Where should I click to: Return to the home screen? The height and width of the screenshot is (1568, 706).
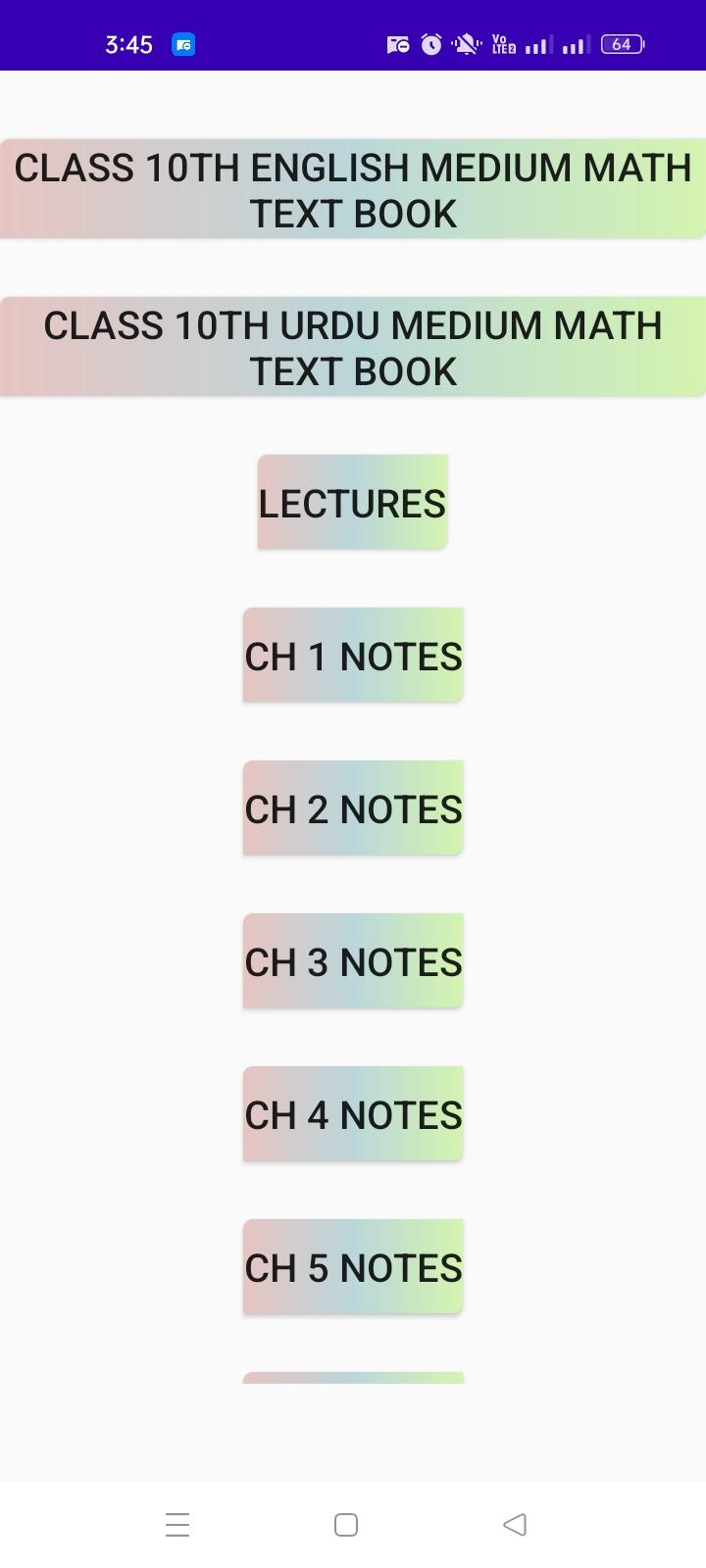(345, 1524)
